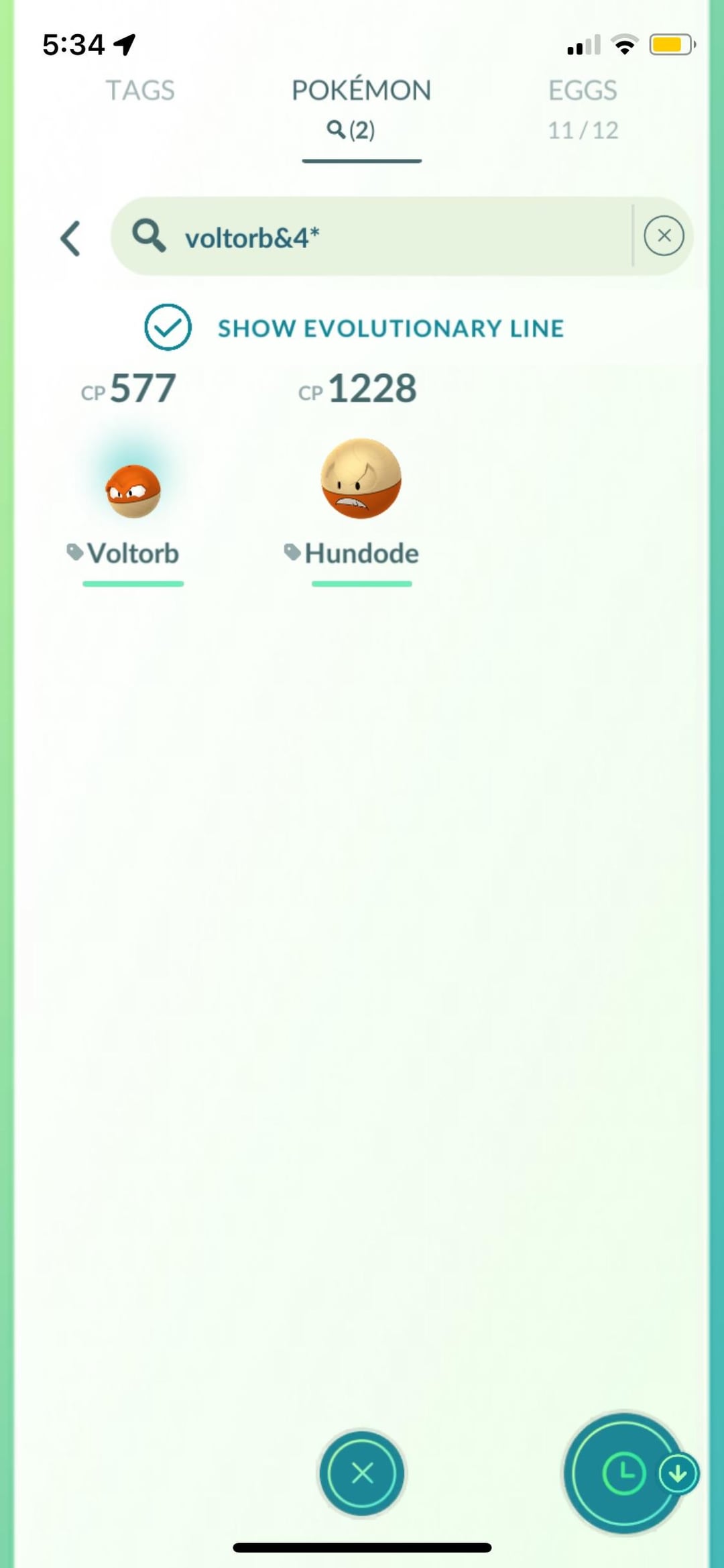Open the Voltorb CP 577
The width and height of the screenshot is (724, 1568).
click(133, 478)
